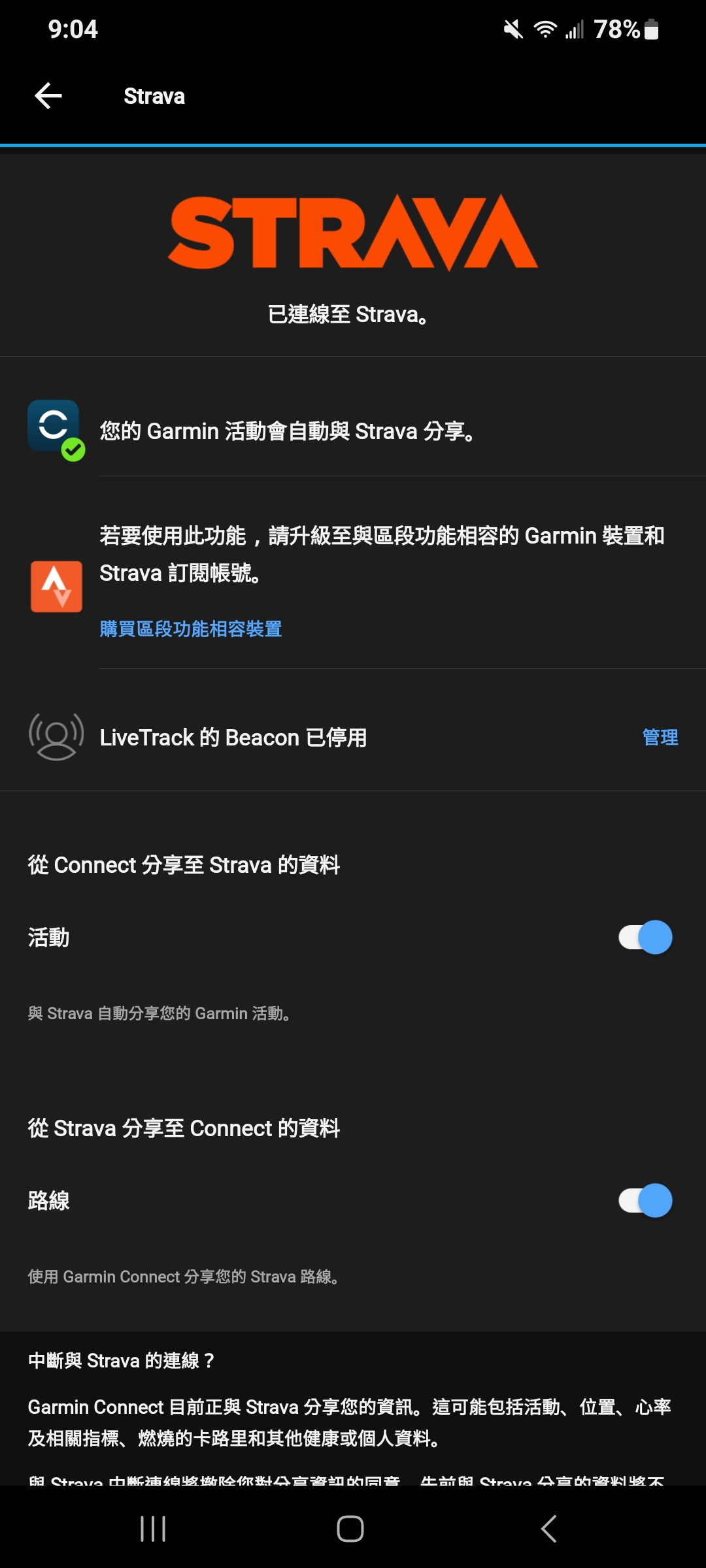The height and width of the screenshot is (1568, 706).
Task: Click the 購買區段功能相容裝置 link
Action: [190, 629]
